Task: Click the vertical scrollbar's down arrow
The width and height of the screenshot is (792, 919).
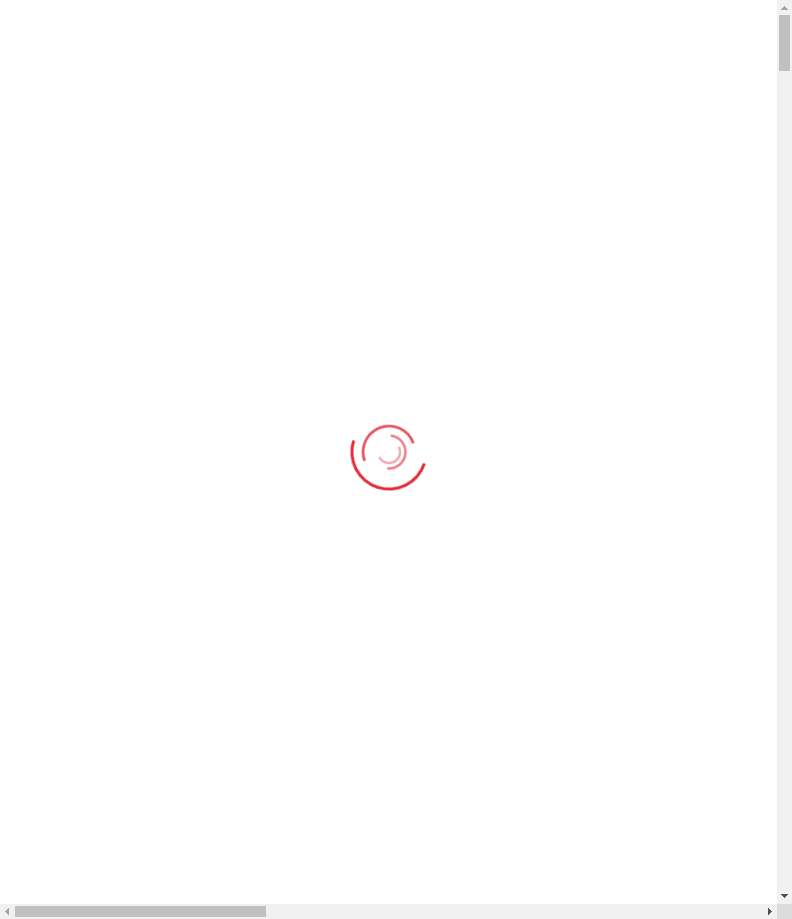Action: click(x=784, y=896)
